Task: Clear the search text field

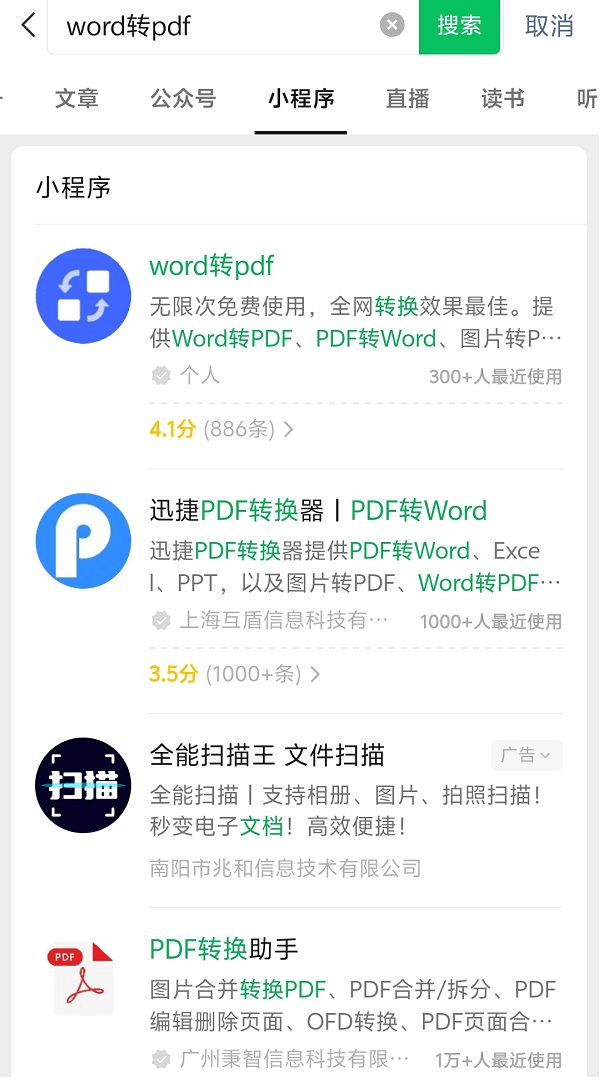Action: [x=392, y=26]
